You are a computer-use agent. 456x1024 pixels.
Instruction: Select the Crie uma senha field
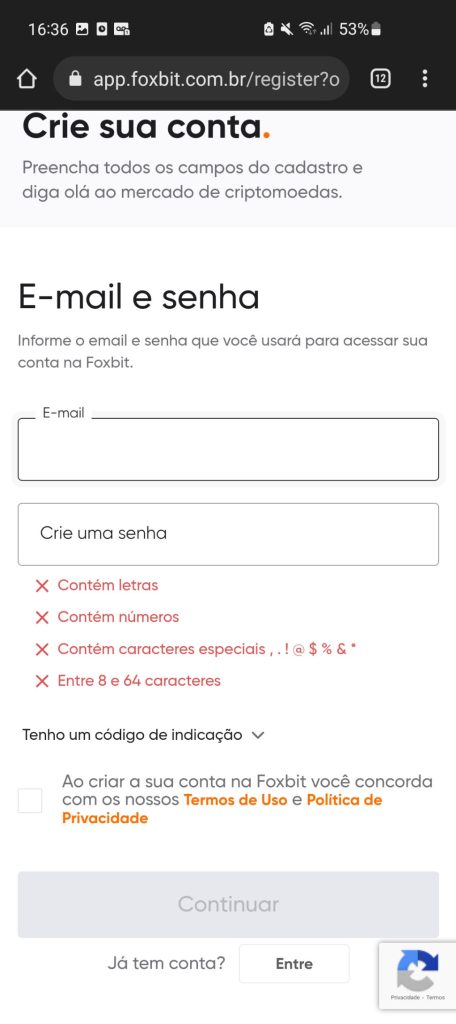tap(228, 534)
